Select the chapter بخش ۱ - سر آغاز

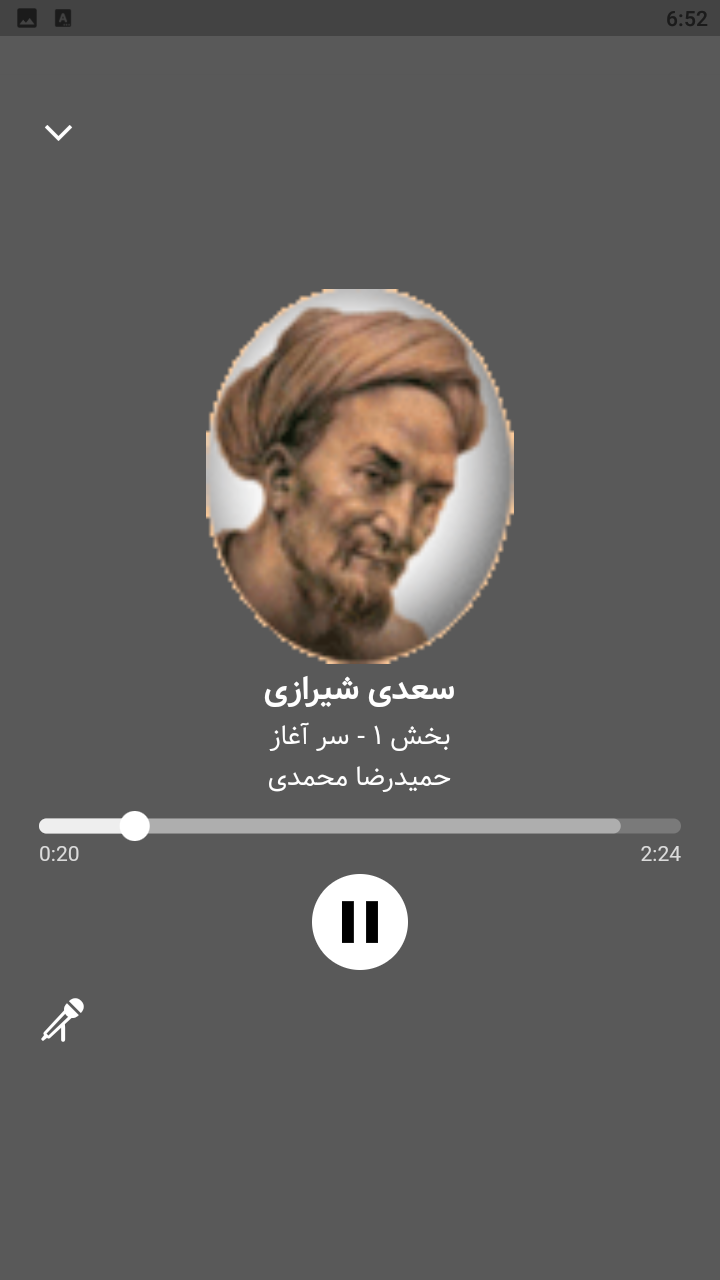point(360,735)
